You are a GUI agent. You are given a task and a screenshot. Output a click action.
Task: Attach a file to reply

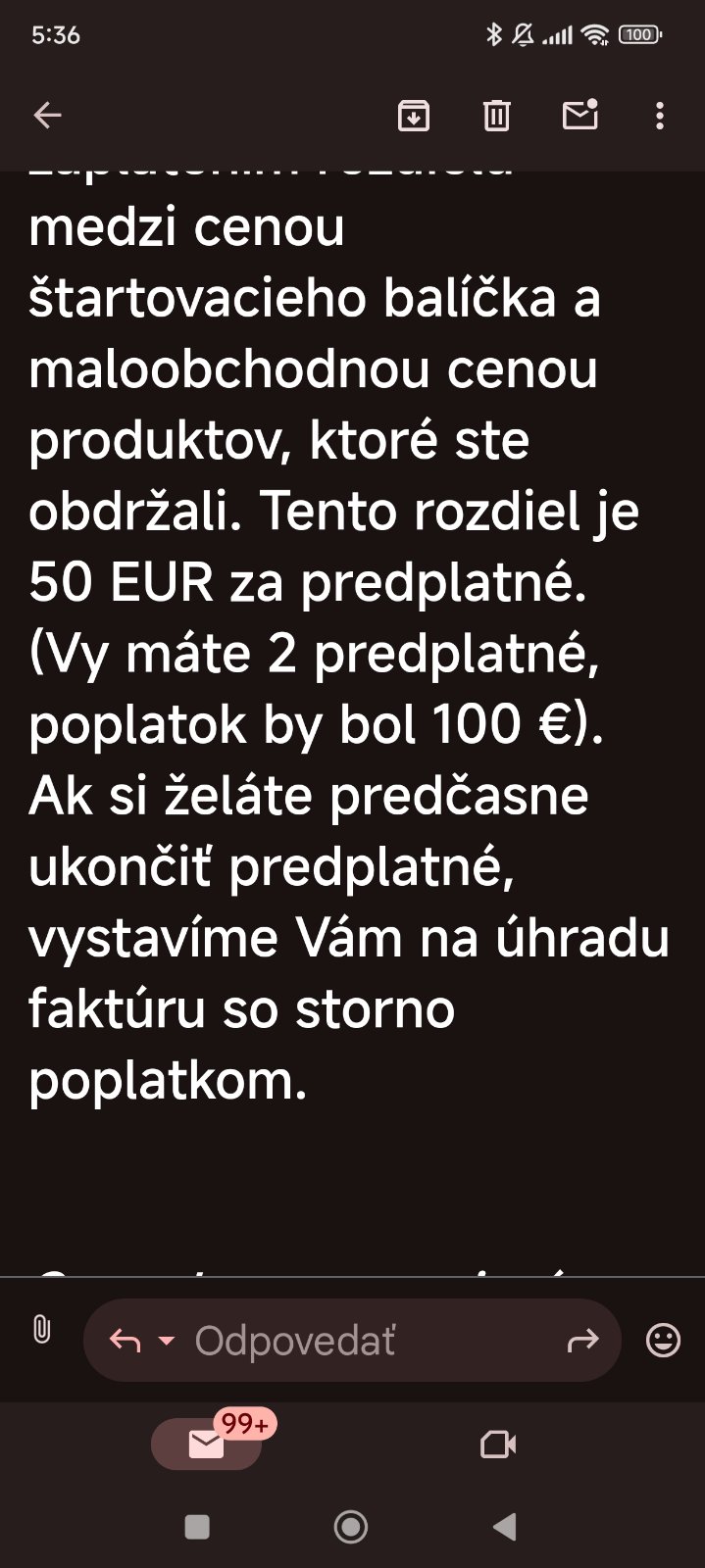coord(41,1330)
